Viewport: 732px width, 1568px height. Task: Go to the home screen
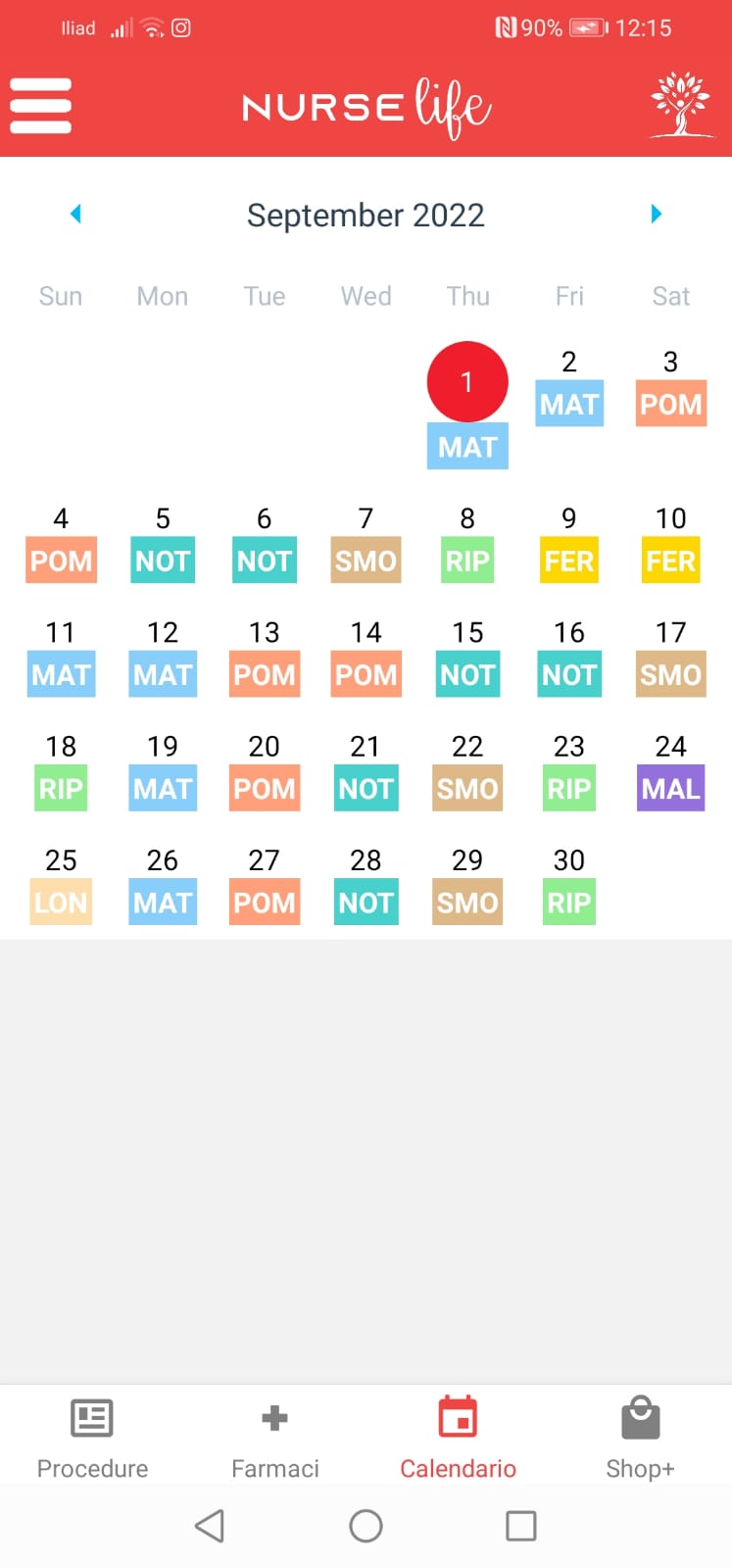[366, 1526]
